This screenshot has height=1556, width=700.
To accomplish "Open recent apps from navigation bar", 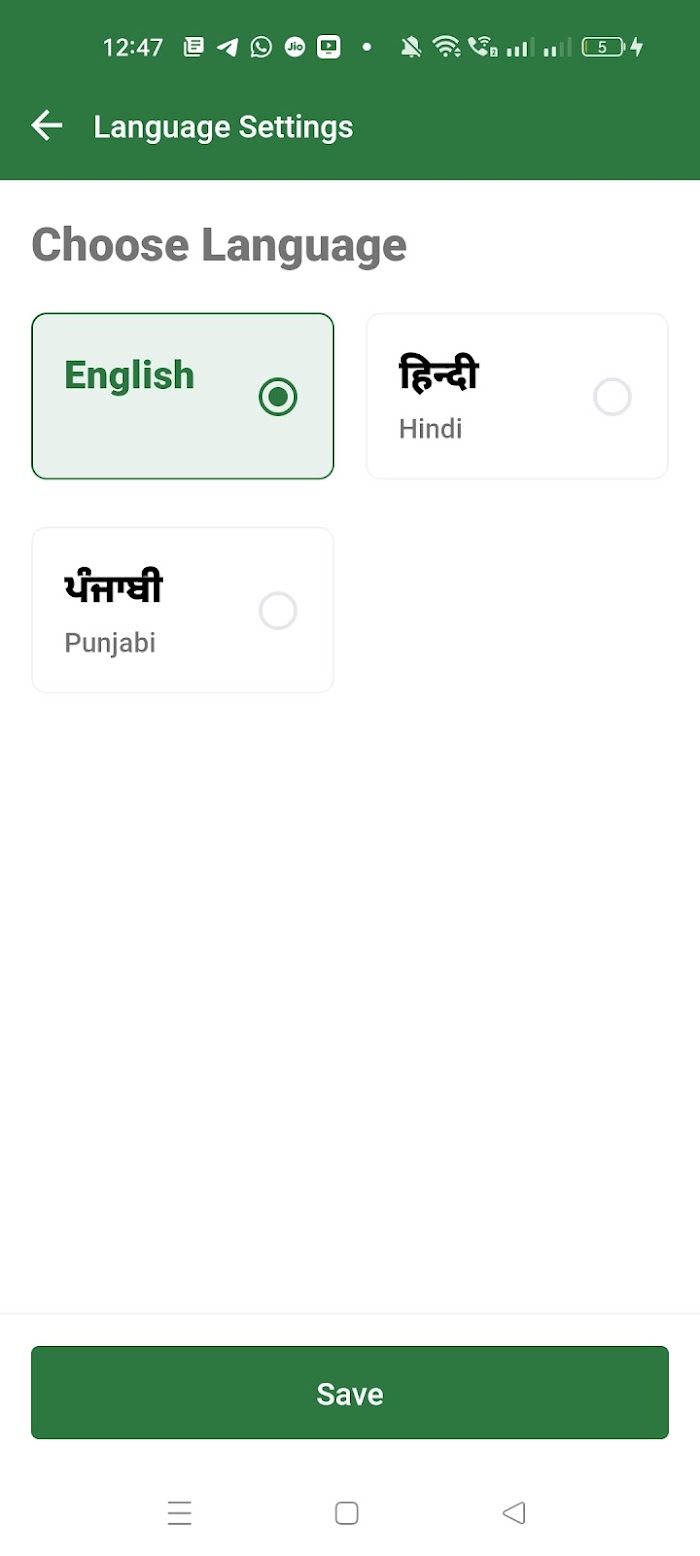I will coord(180,1513).
